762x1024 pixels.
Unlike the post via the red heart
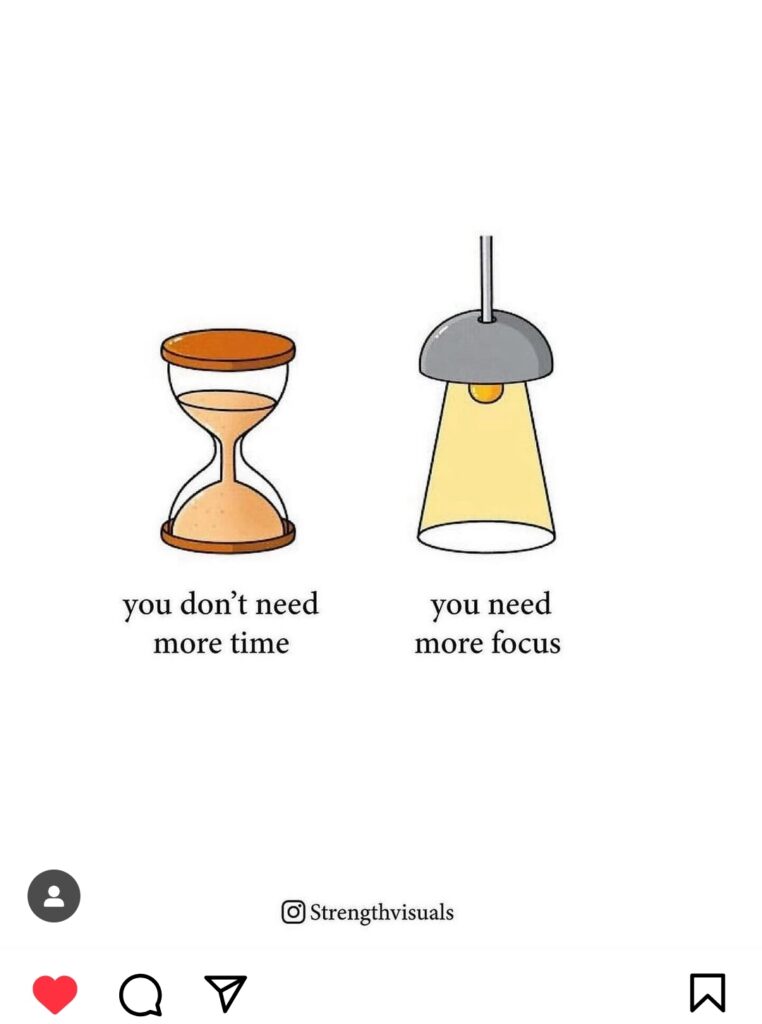click(55, 994)
